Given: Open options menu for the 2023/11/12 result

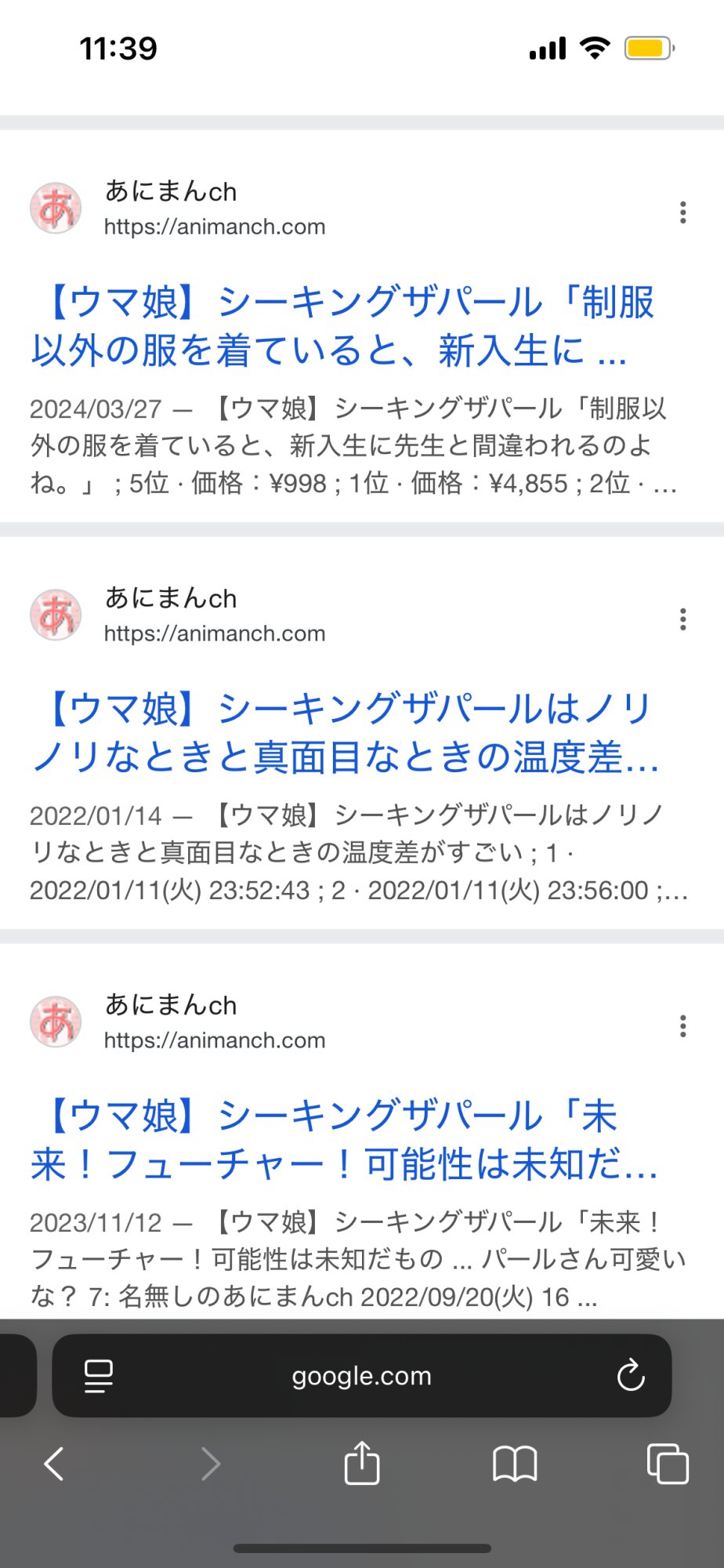Looking at the screenshot, I should click(x=683, y=1026).
